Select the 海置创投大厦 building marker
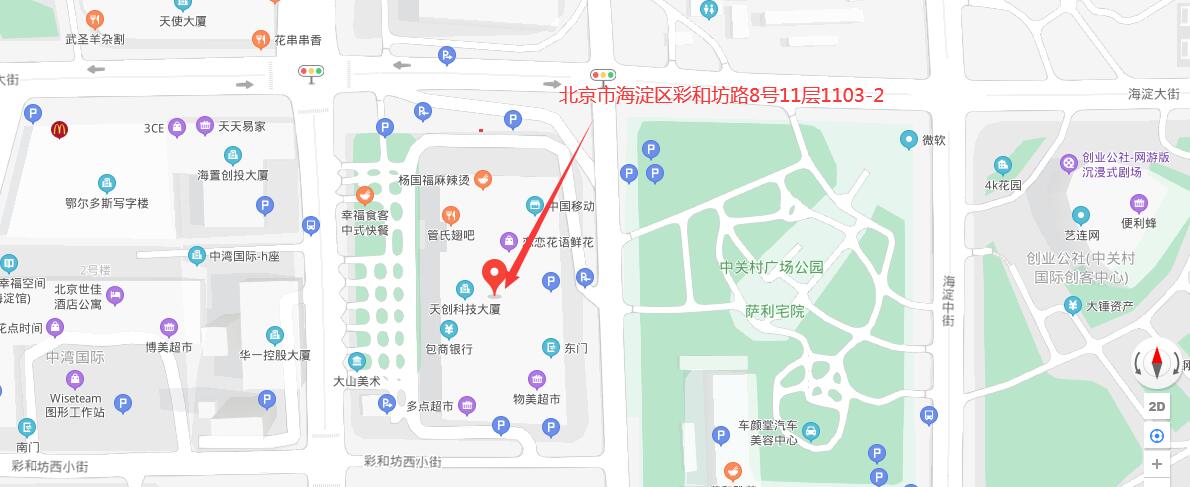1190x487 pixels. 232,156
